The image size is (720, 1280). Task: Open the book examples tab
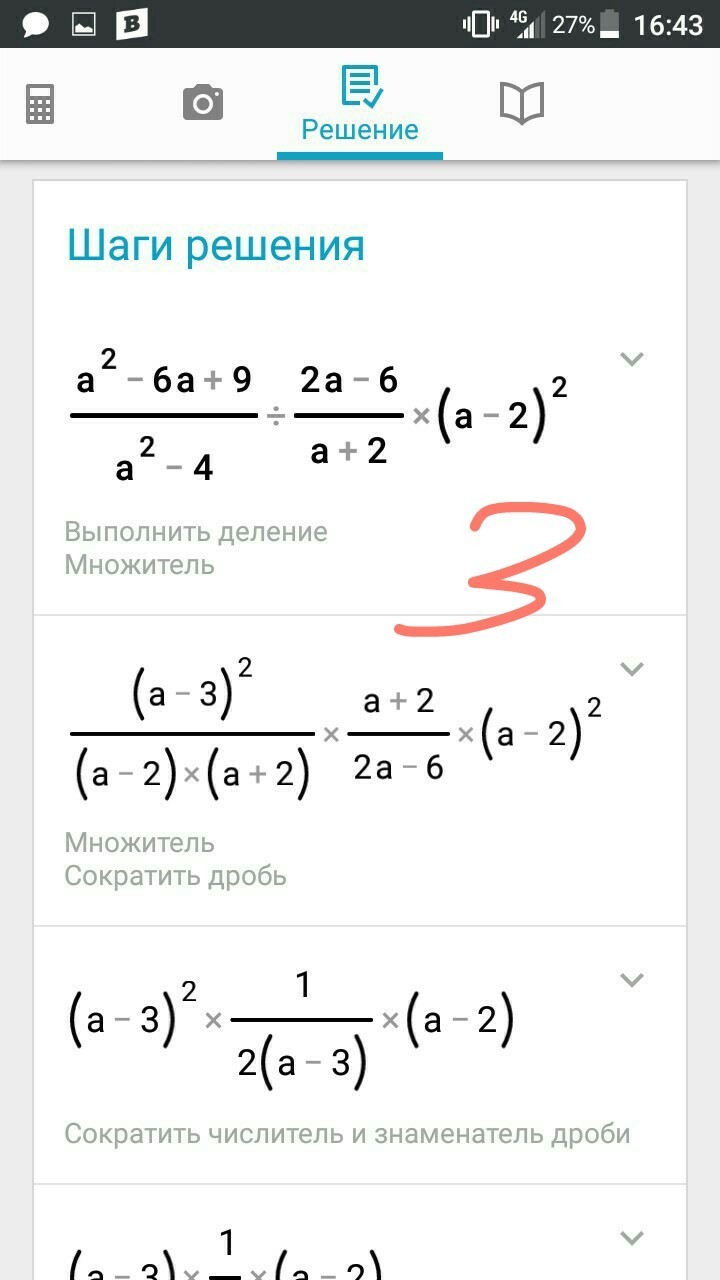coord(521,103)
